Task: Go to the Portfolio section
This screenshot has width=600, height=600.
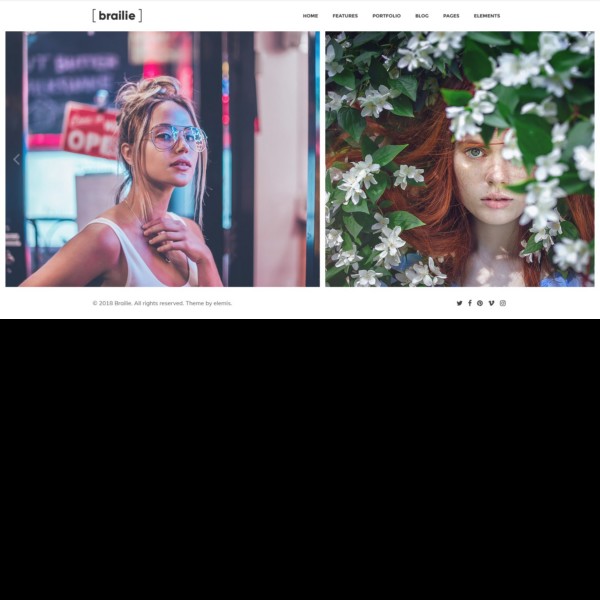Action: point(386,16)
